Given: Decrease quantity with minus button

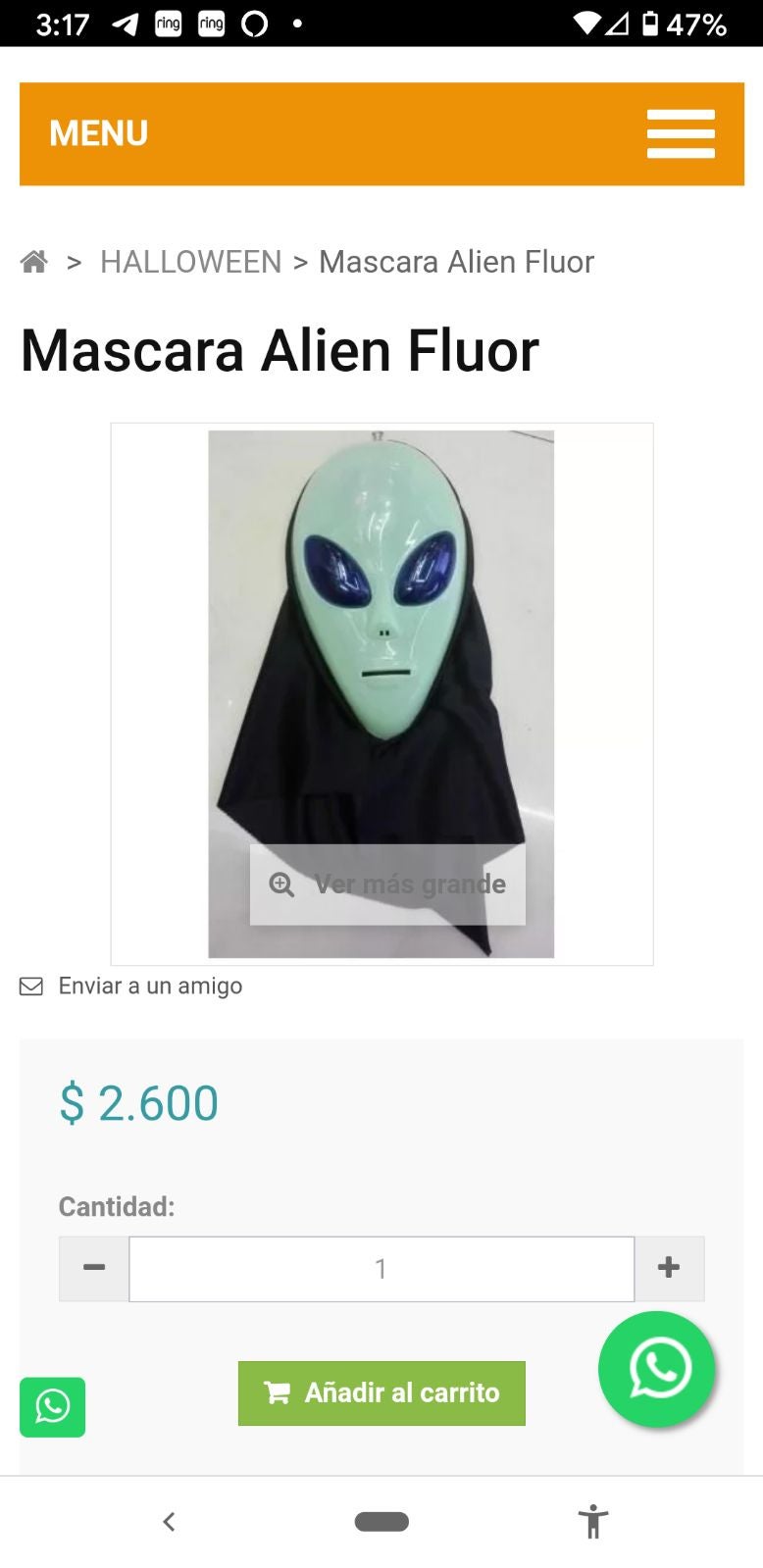Looking at the screenshot, I should click(94, 1268).
